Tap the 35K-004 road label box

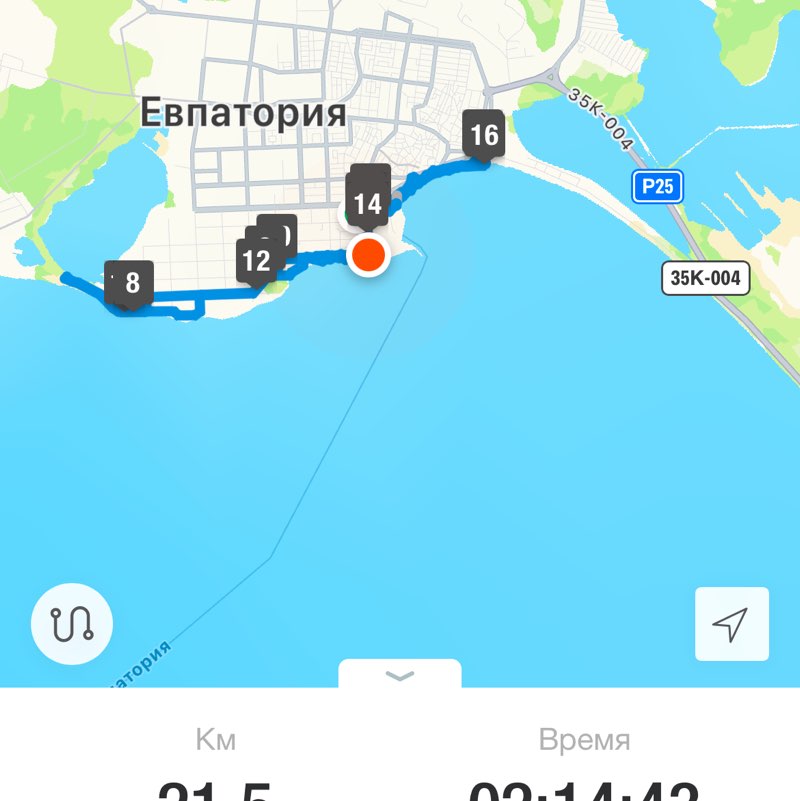click(704, 279)
